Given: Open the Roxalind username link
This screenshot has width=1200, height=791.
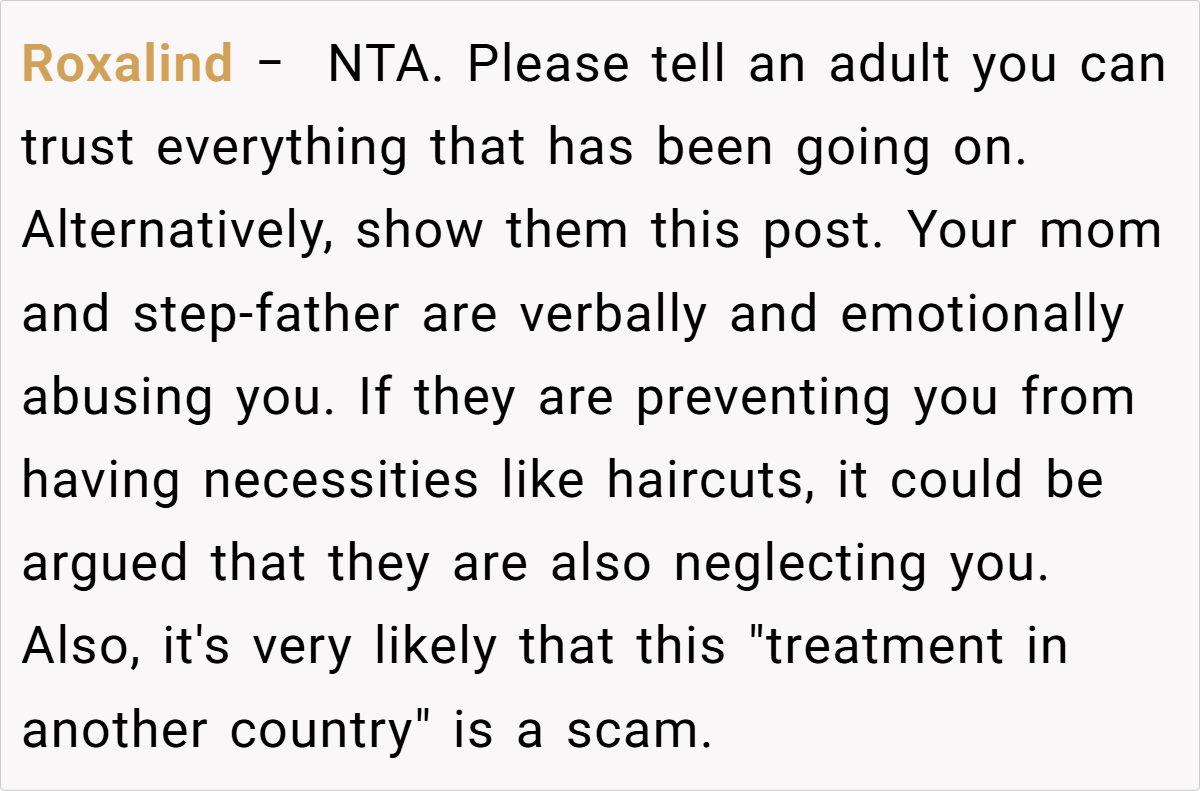Looking at the screenshot, I should tap(127, 65).
